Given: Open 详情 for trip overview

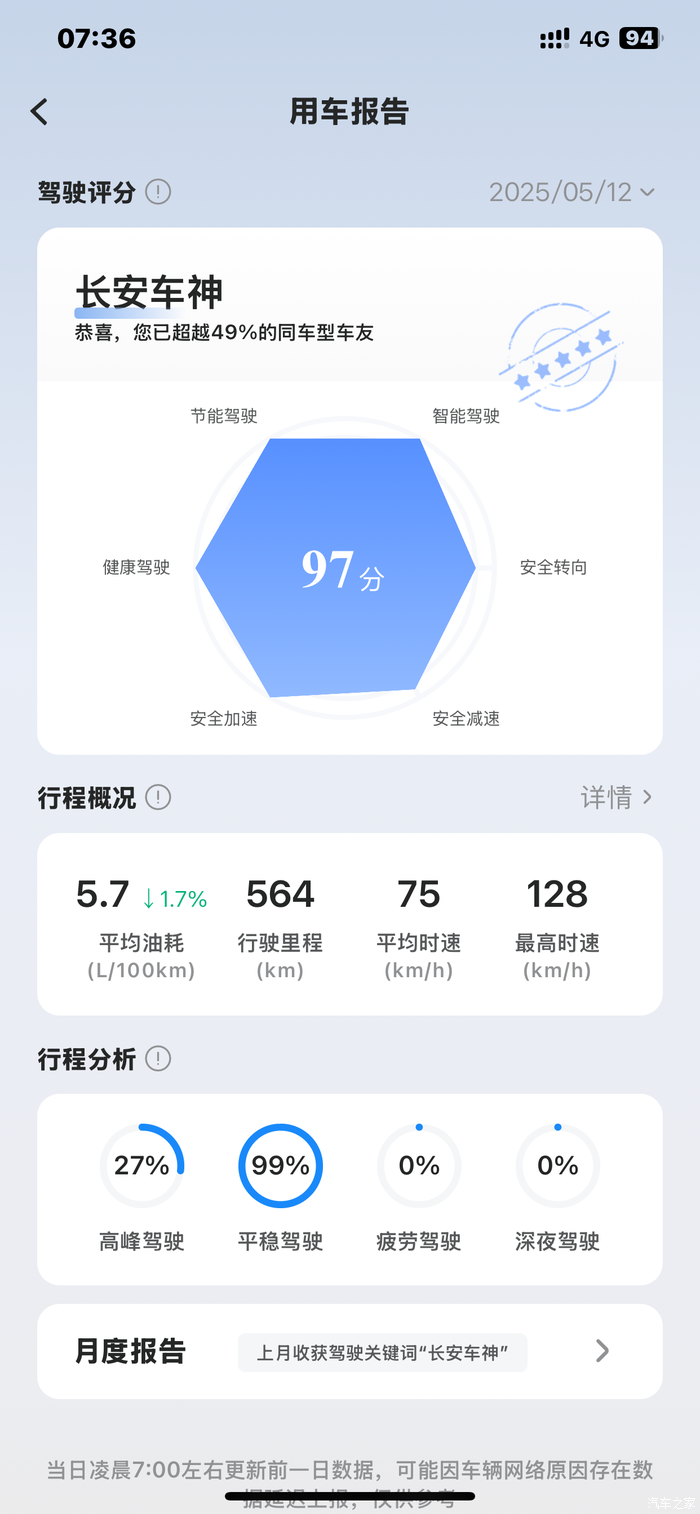Looking at the screenshot, I should coord(617,797).
